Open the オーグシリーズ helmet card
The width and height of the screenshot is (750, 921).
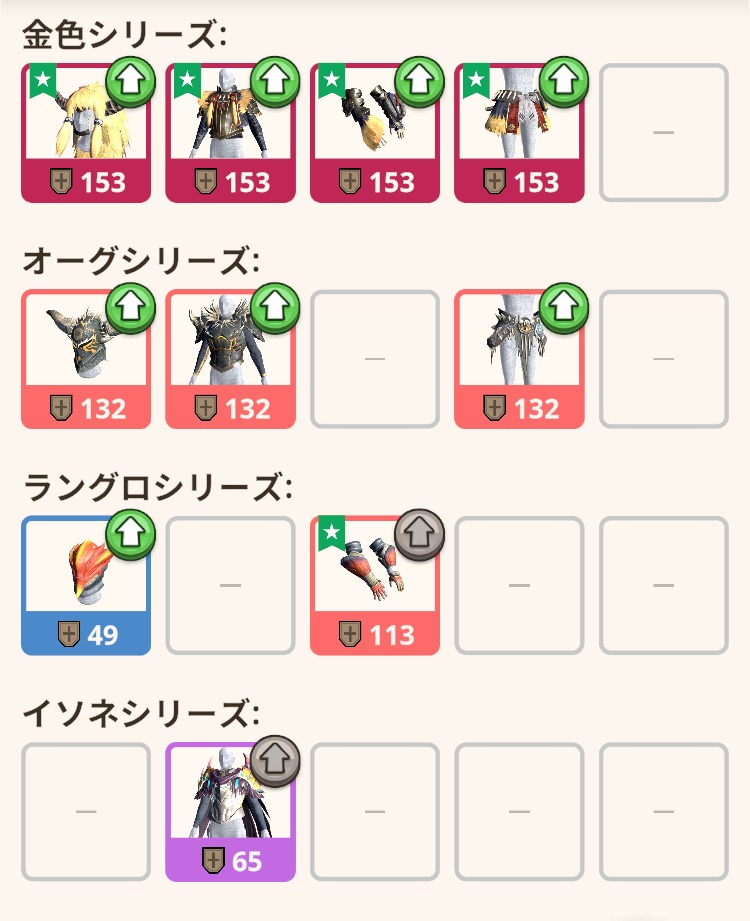click(86, 360)
